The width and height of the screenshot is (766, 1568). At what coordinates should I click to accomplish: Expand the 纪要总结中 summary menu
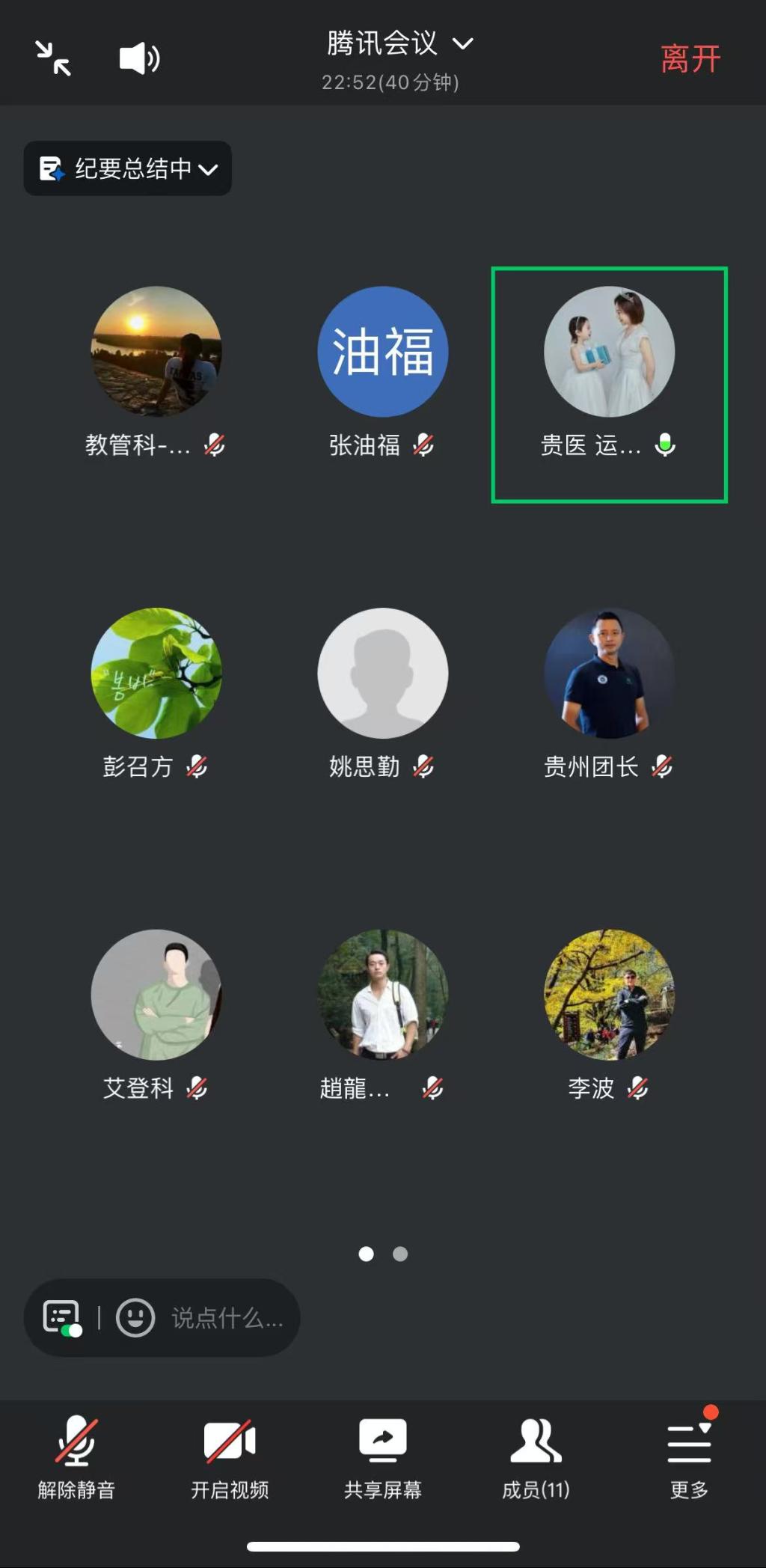pos(128,168)
